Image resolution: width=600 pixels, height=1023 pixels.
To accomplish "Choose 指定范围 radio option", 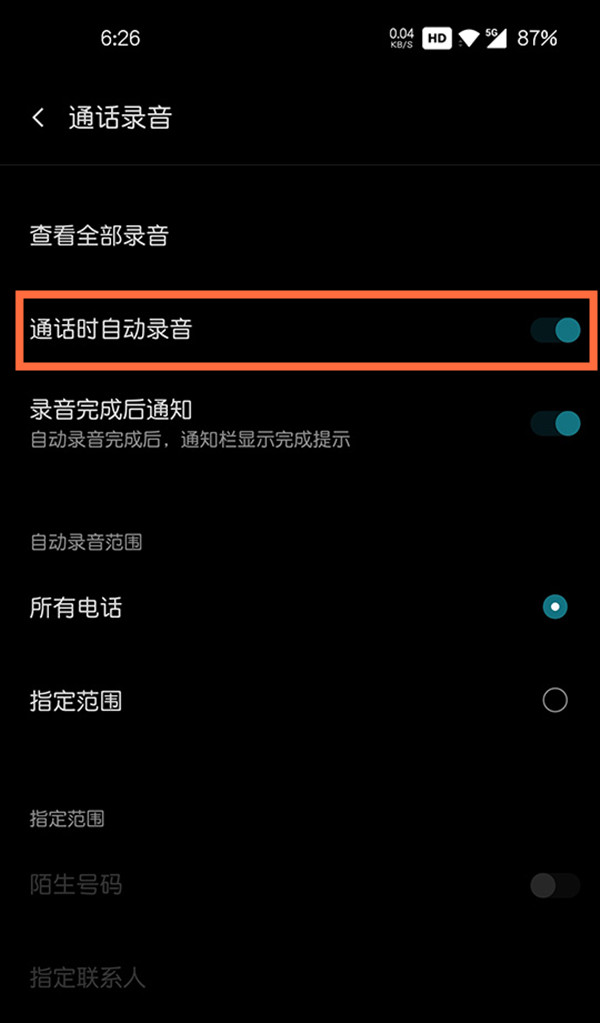I will 555,700.
